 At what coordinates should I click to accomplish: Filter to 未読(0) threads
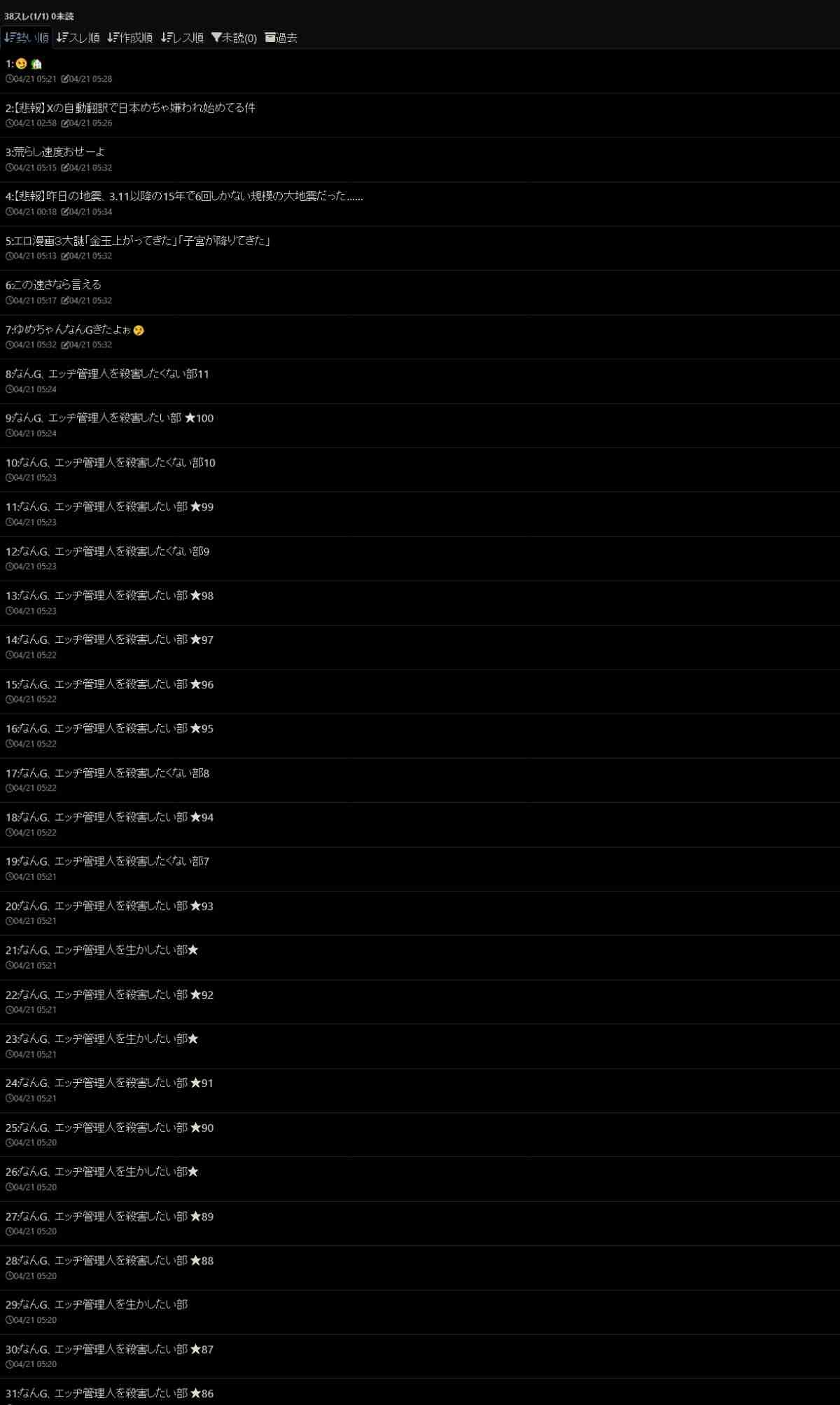point(234,38)
